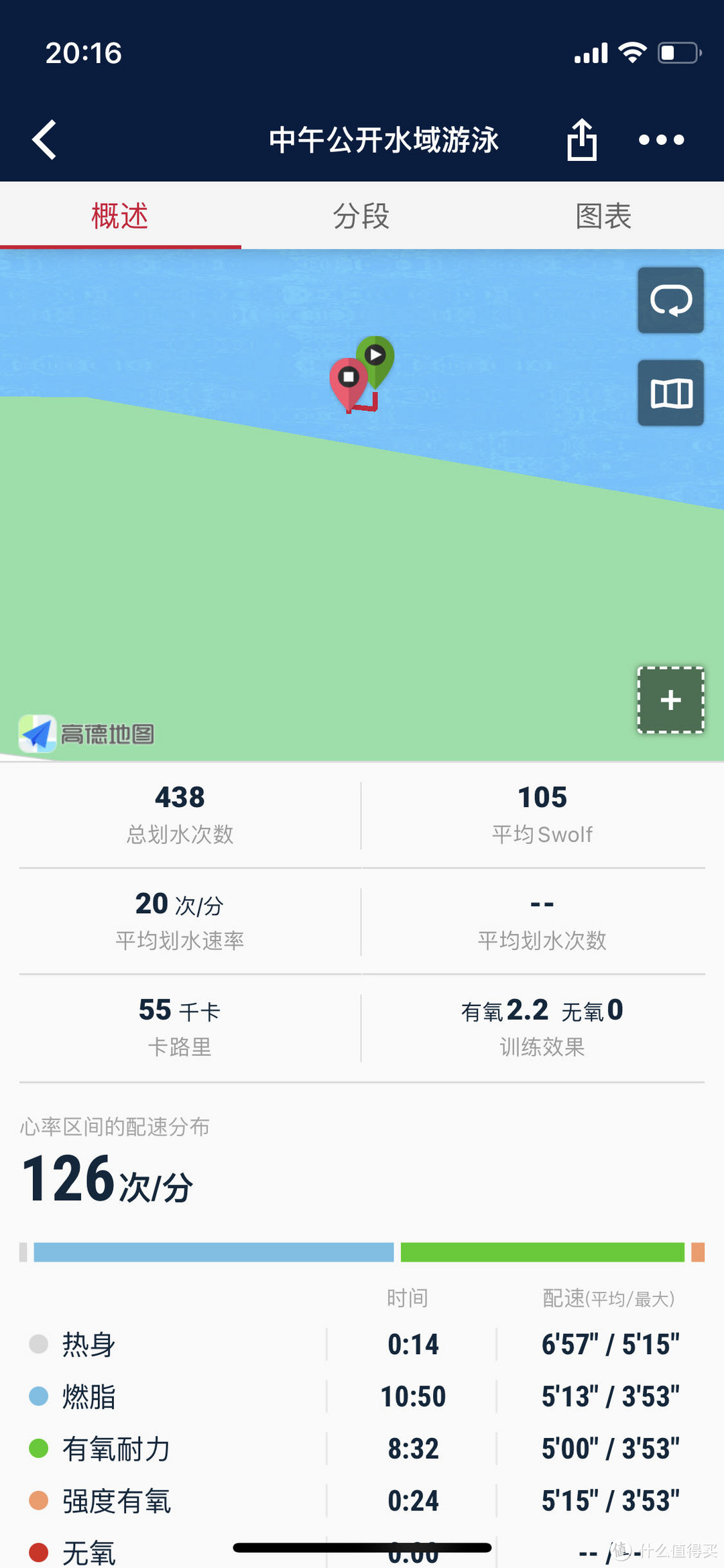
Task: Tap the route replay icon on the map
Action: [670, 300]
